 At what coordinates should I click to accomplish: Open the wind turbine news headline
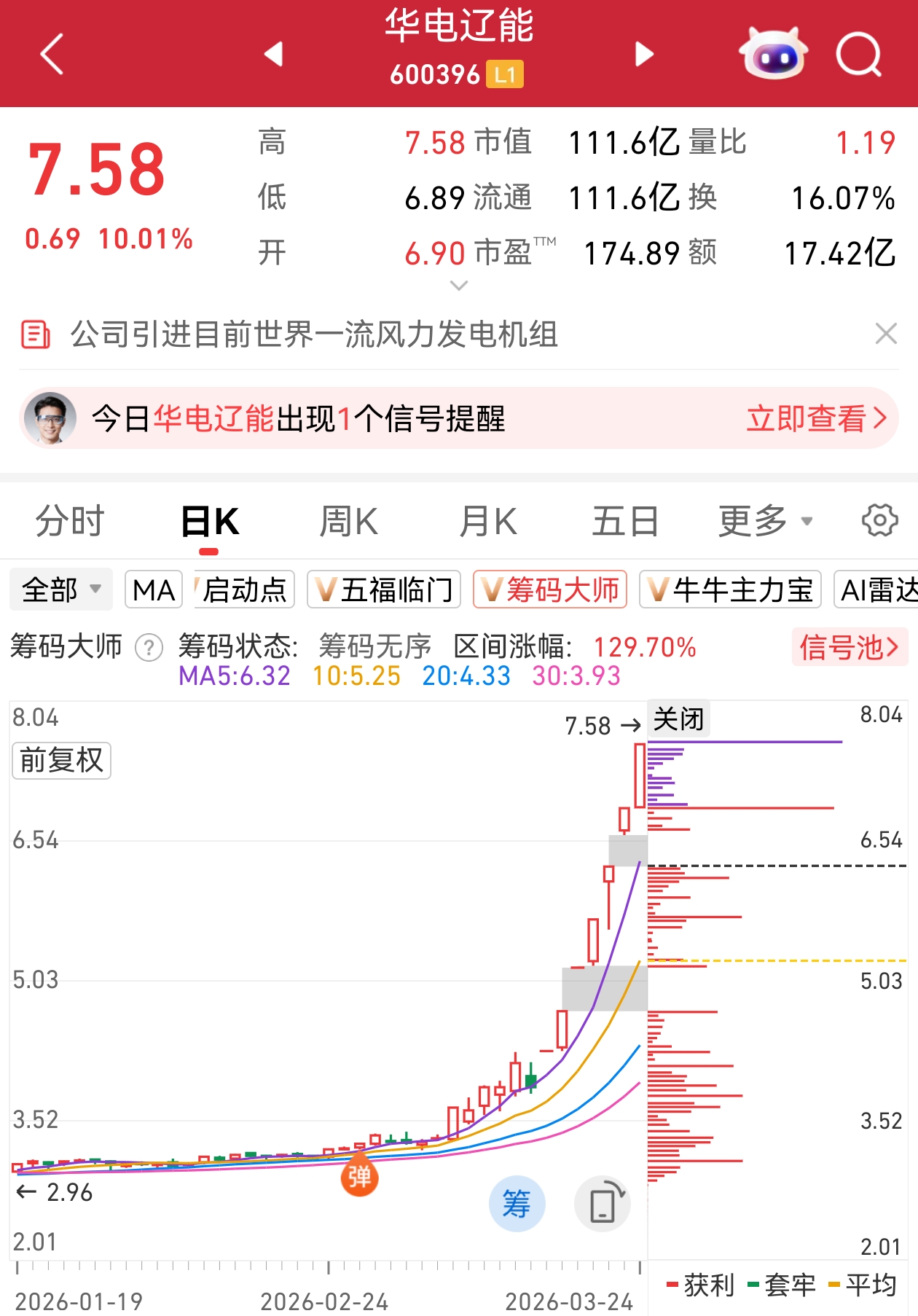313,334
